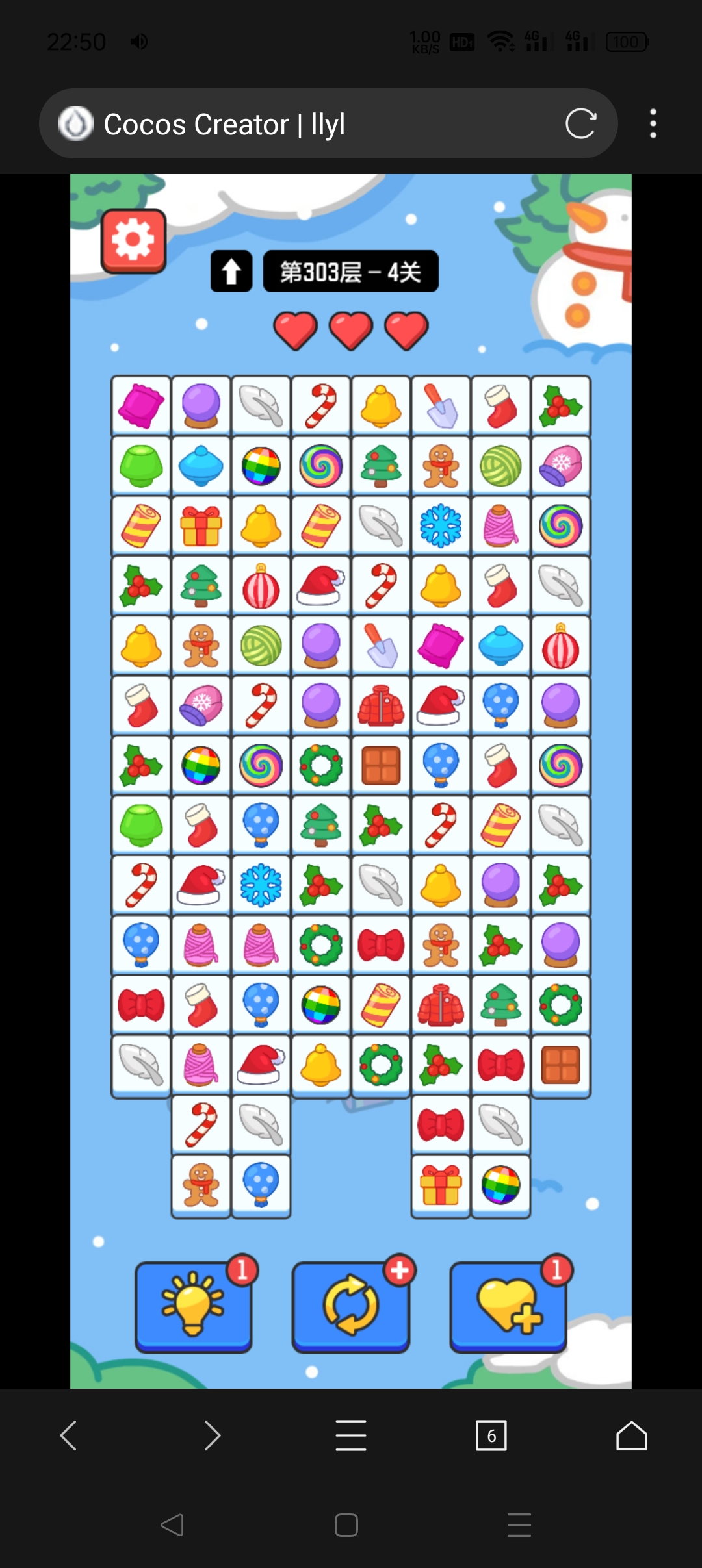The height and width of the screenshot is (1568, 702).
Task: Open the browser overflow menu
Action: (x=653, y=123)
